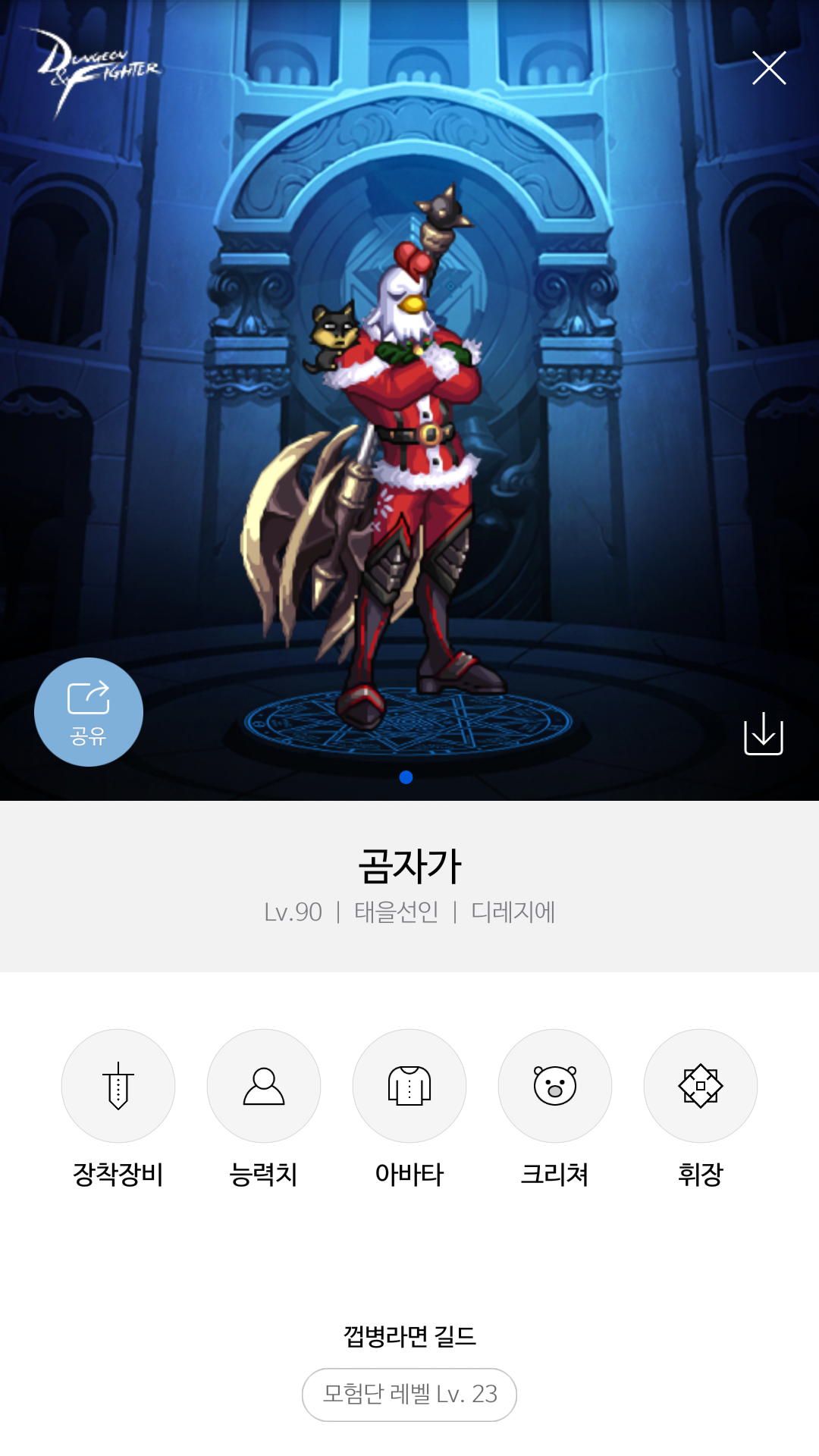Tap the blue page indicator dot

(x=406, y=777)
